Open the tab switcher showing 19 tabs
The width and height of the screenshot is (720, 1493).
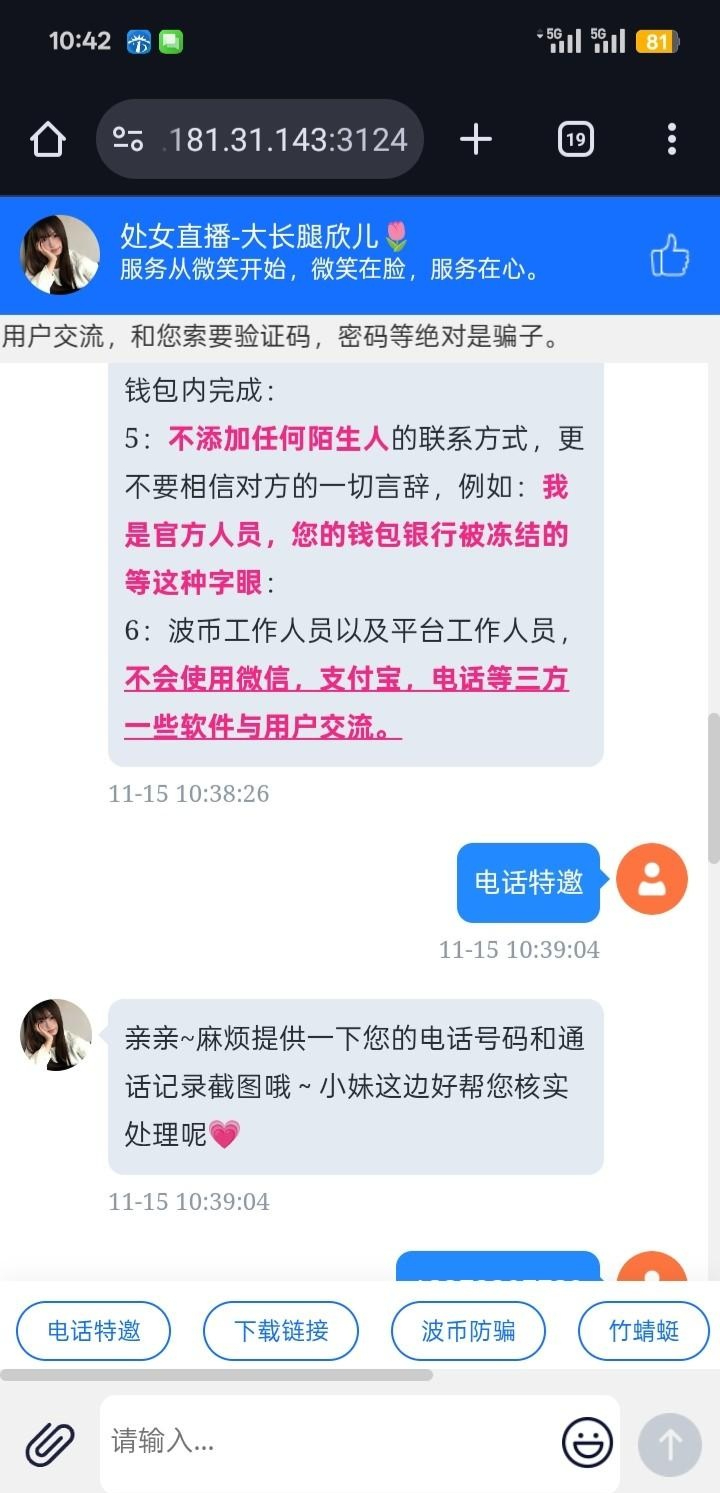[575, 140]
